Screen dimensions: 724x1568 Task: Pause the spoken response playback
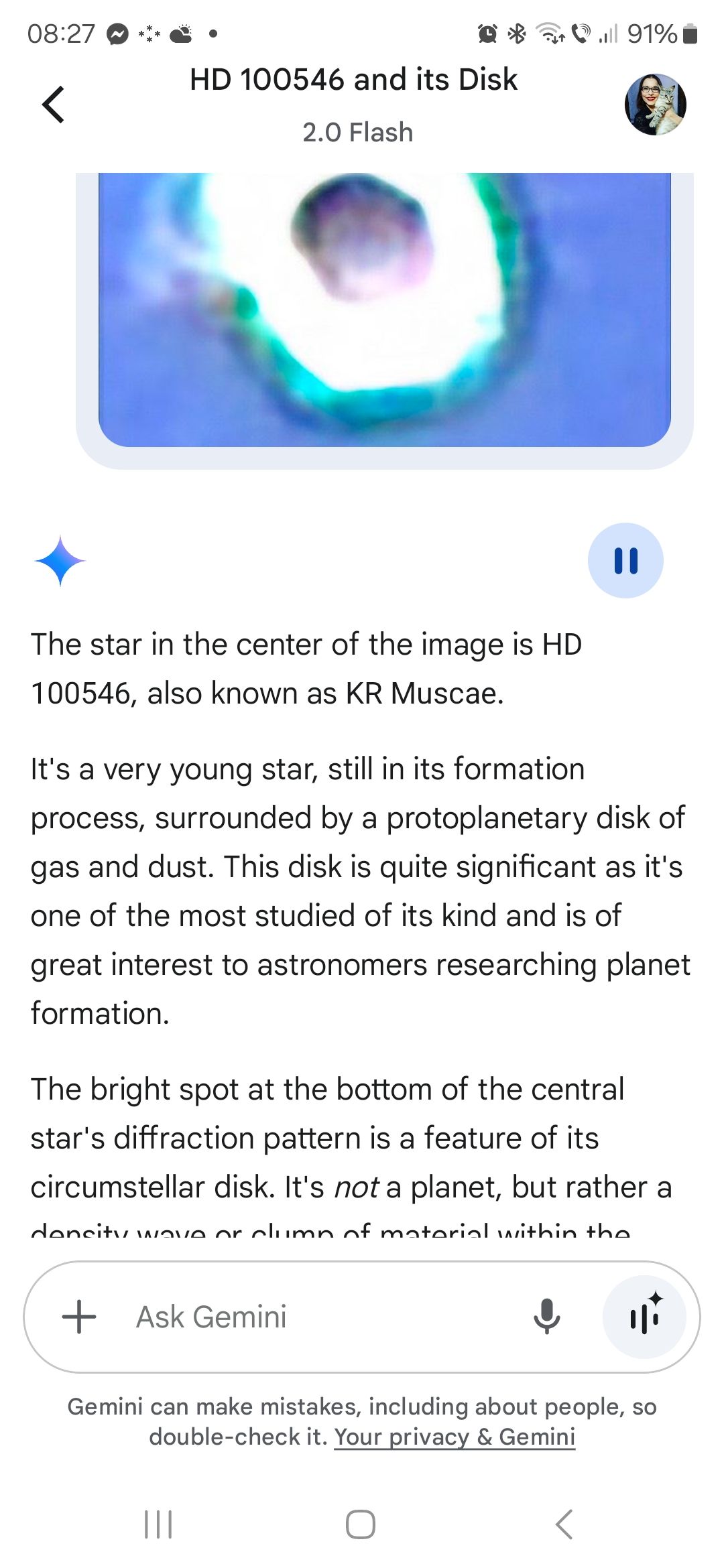pyautogui.click(x=626, y=561)
